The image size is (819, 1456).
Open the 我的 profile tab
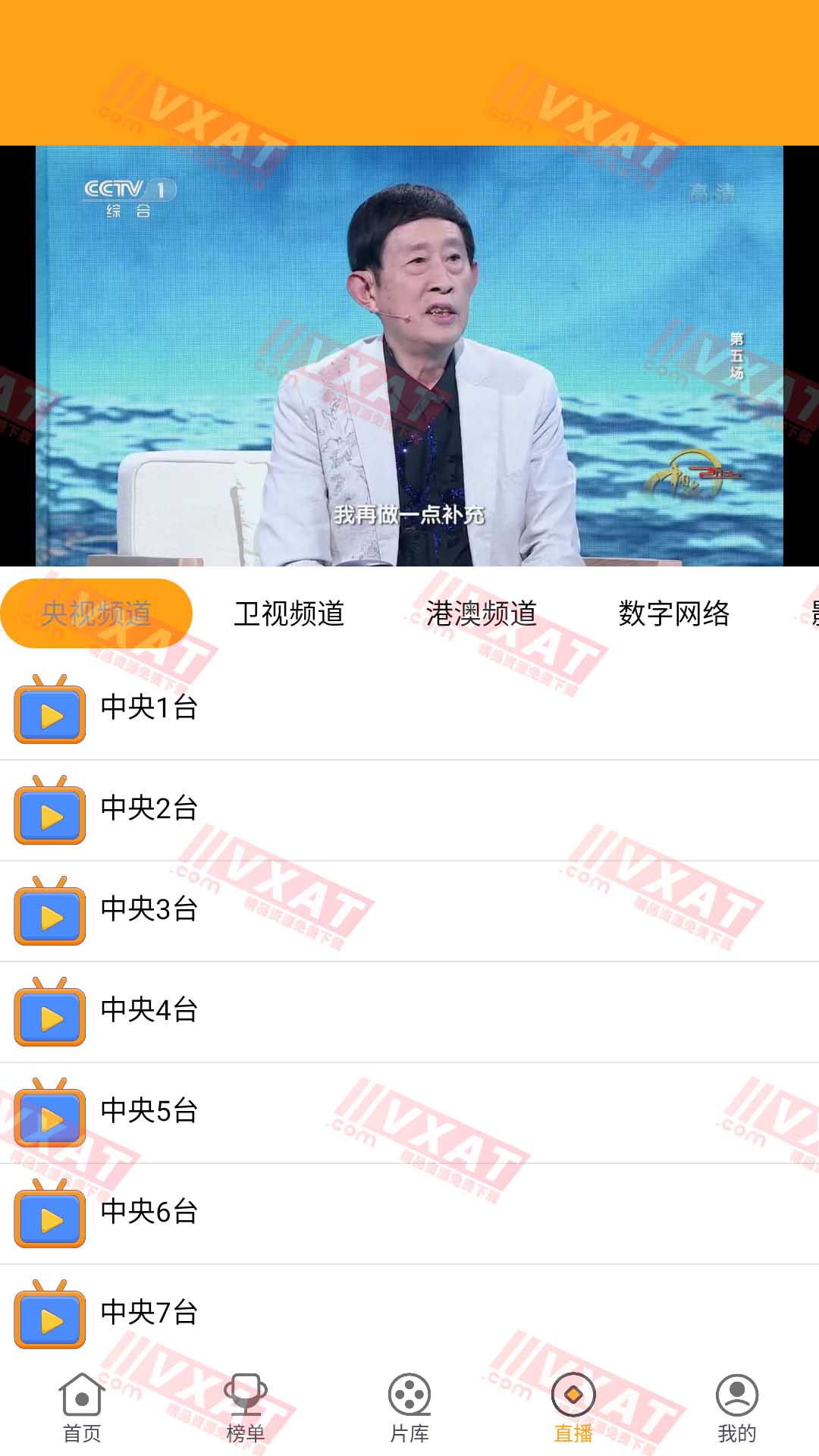[x=737, y=1408]
